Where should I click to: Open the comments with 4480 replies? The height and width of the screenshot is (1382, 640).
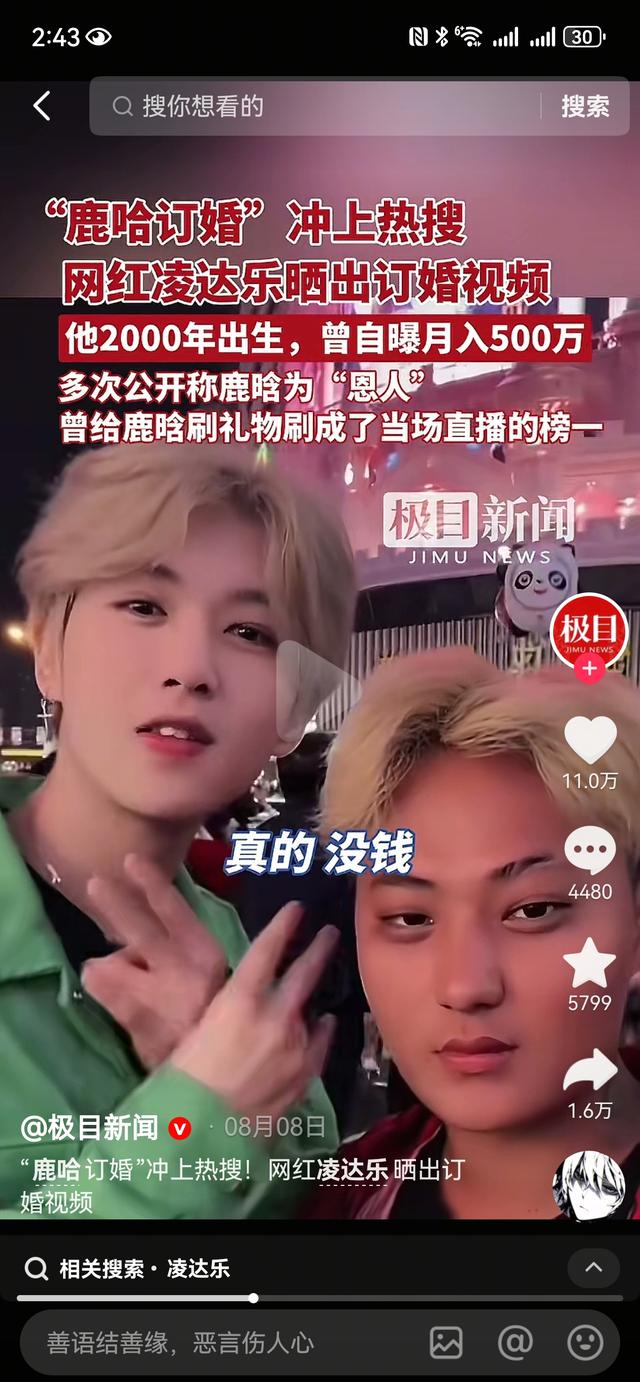[x=590, y=853]
